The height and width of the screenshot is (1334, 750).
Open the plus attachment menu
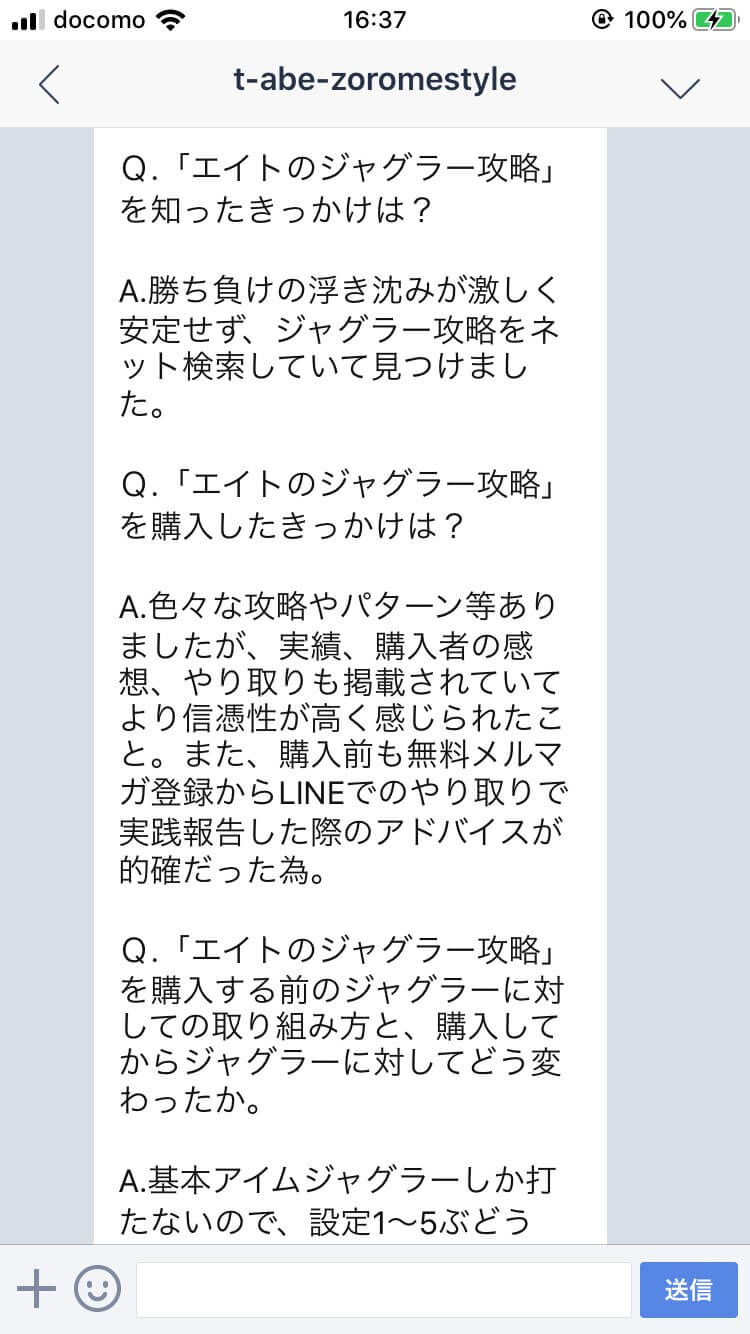click(x=37, y=1289)
